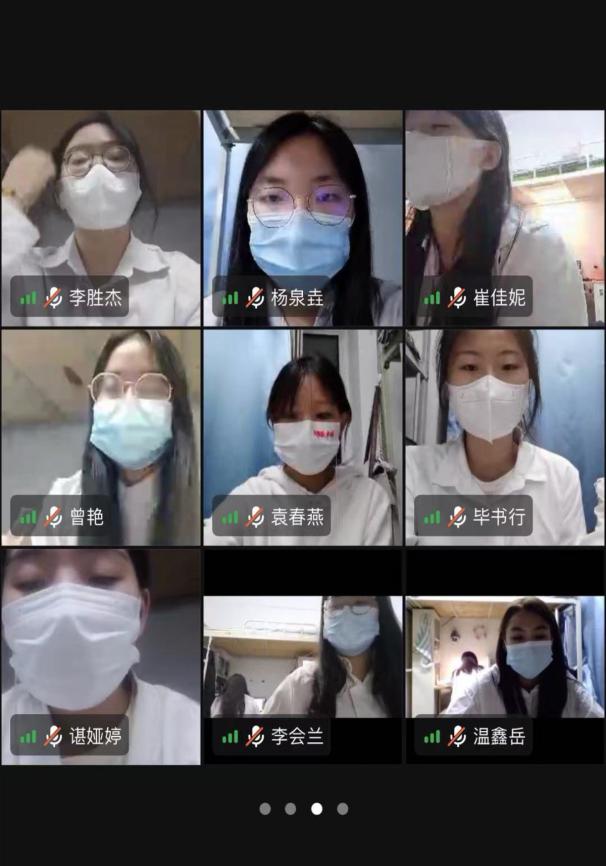Select participant tile 袁春燕

tap(302, 437)
